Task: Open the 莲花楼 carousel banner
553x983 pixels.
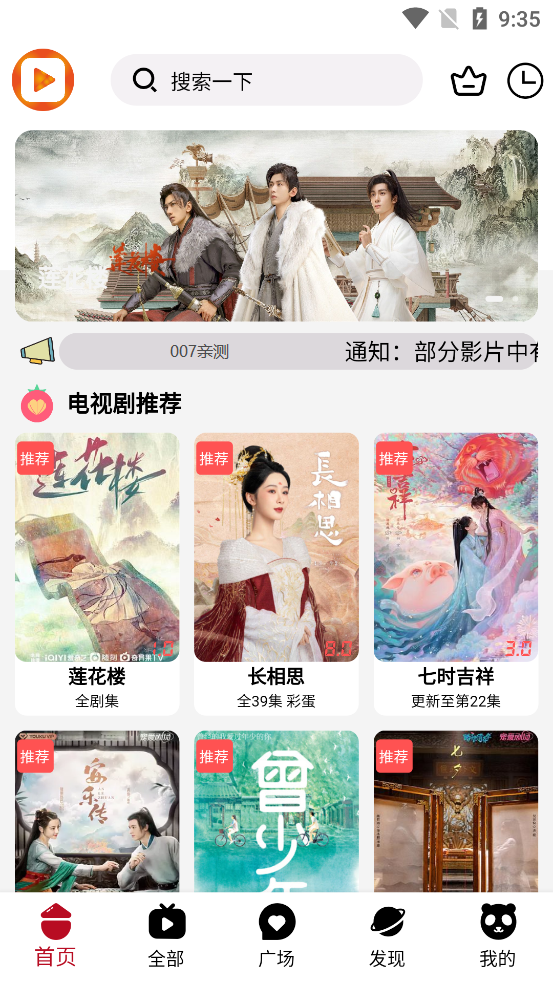Action: 276,226
